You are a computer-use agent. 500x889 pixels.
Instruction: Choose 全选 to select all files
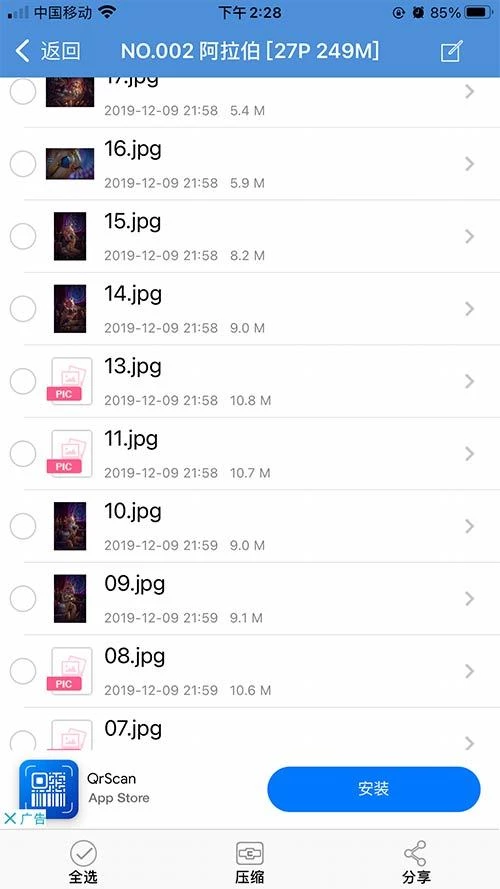83,863
